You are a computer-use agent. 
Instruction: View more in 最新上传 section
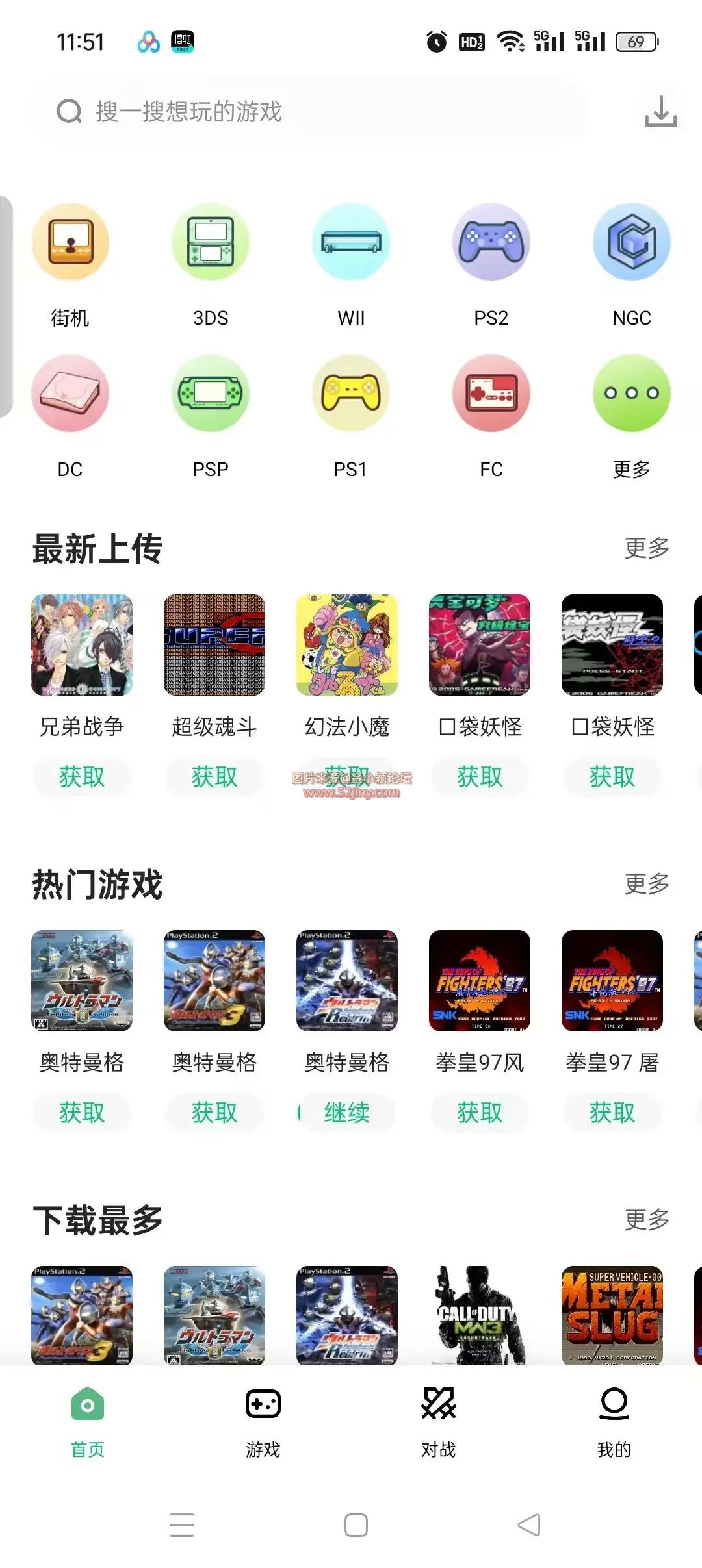click(x=647, y=548)
